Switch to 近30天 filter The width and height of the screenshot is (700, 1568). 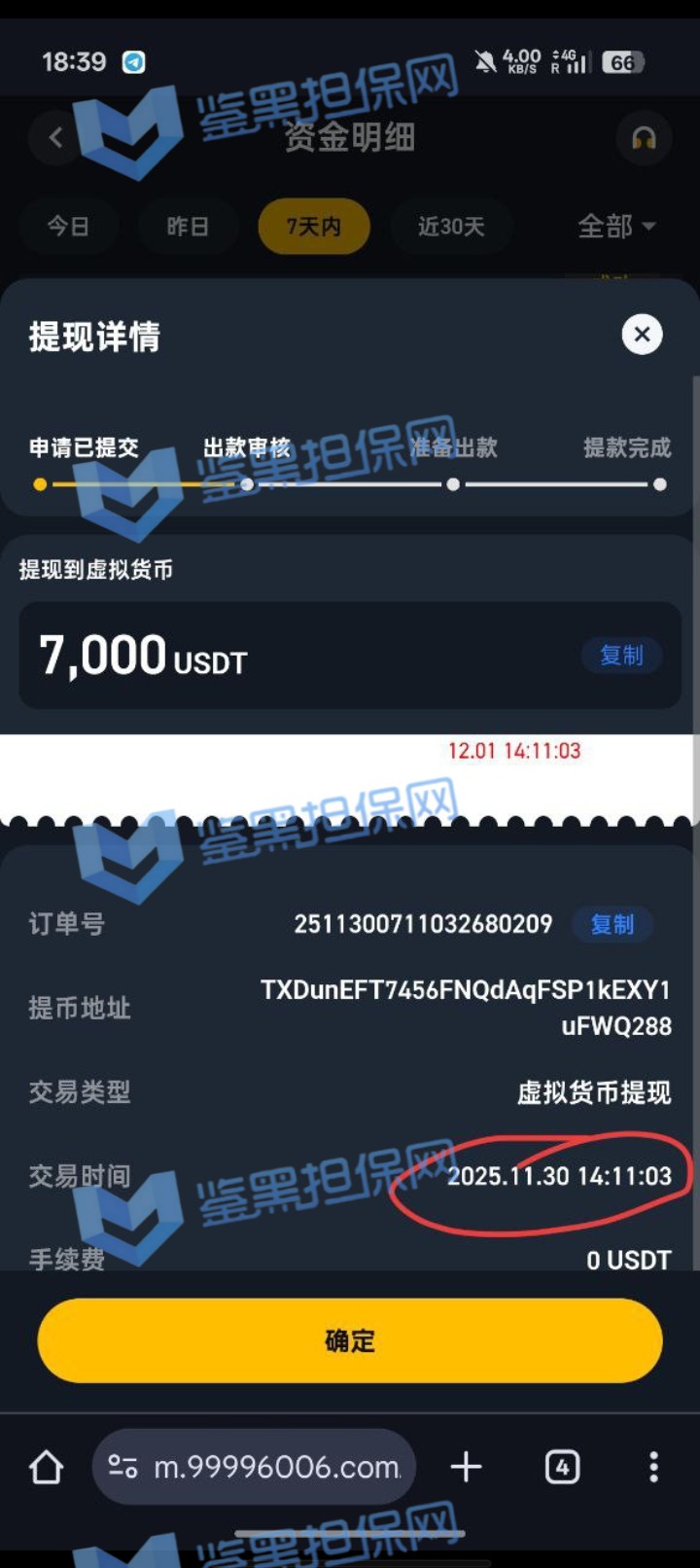(x=451, y=227)
